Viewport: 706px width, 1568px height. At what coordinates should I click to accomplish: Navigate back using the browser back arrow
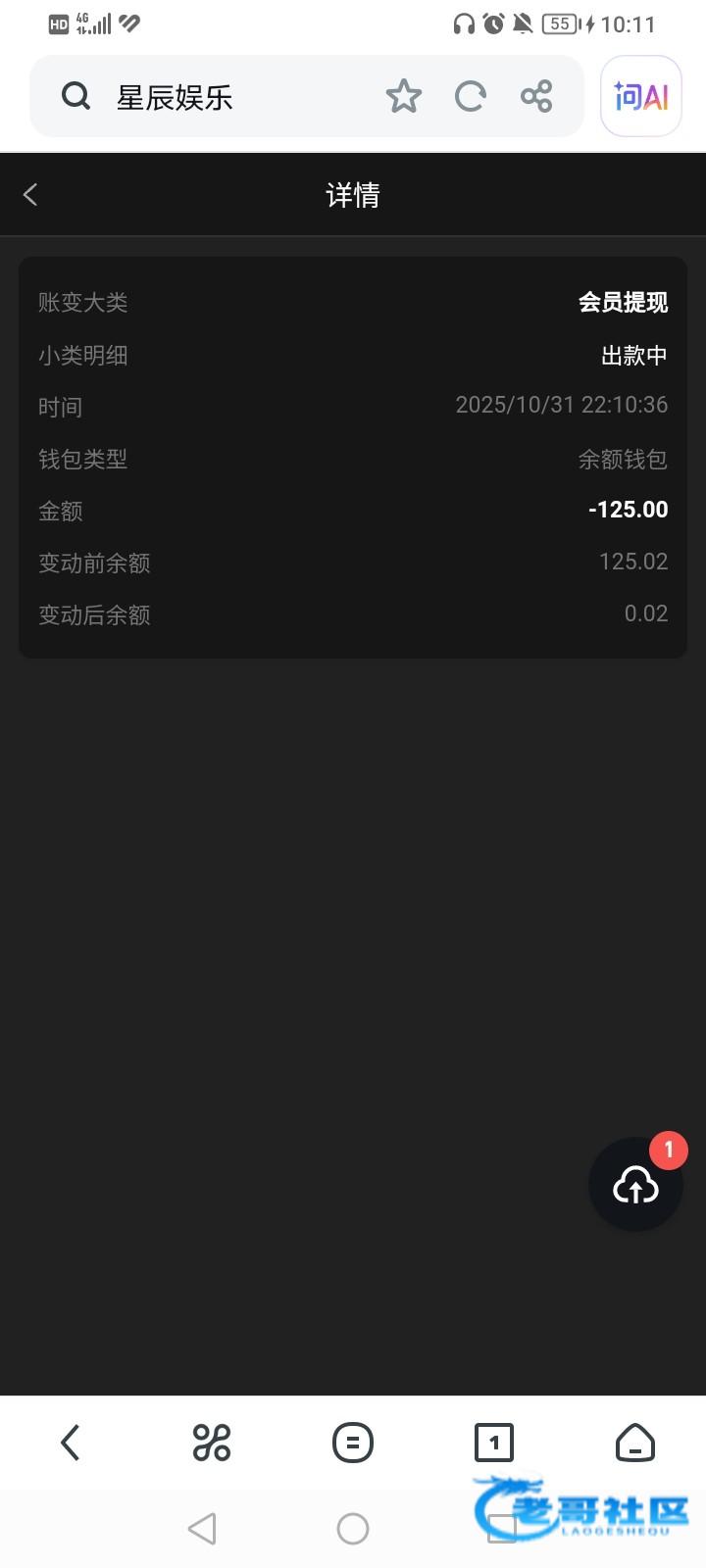point(70,1443)
